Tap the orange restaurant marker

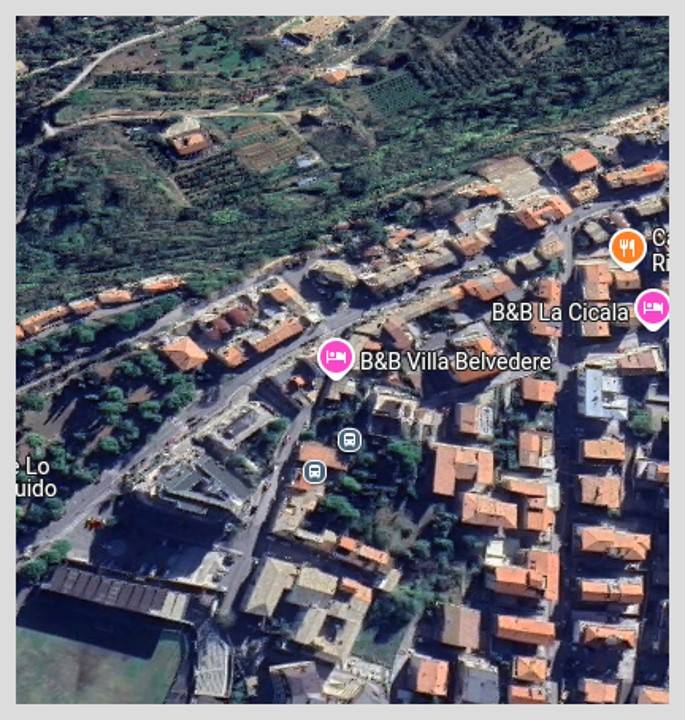[x=627, y=247]
